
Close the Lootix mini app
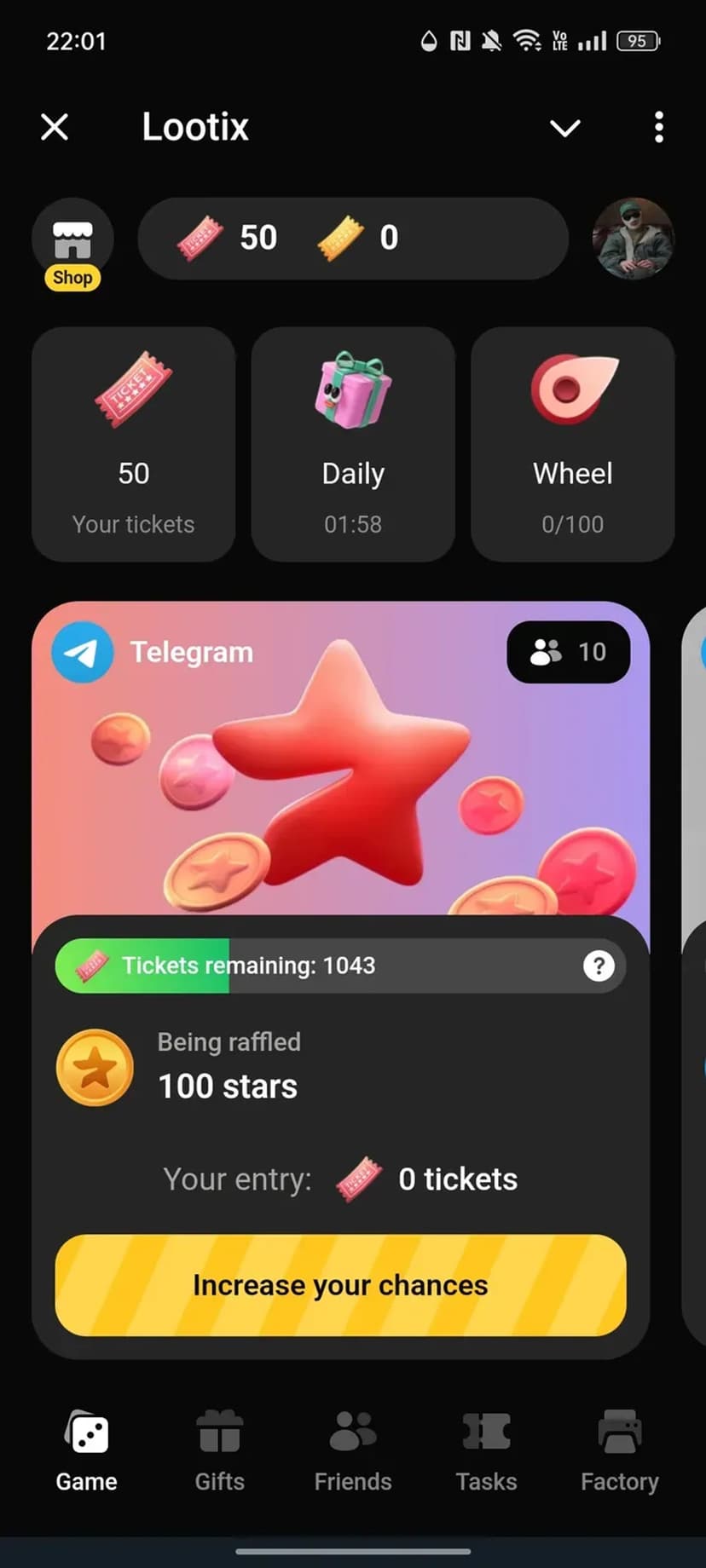point(55,128)
